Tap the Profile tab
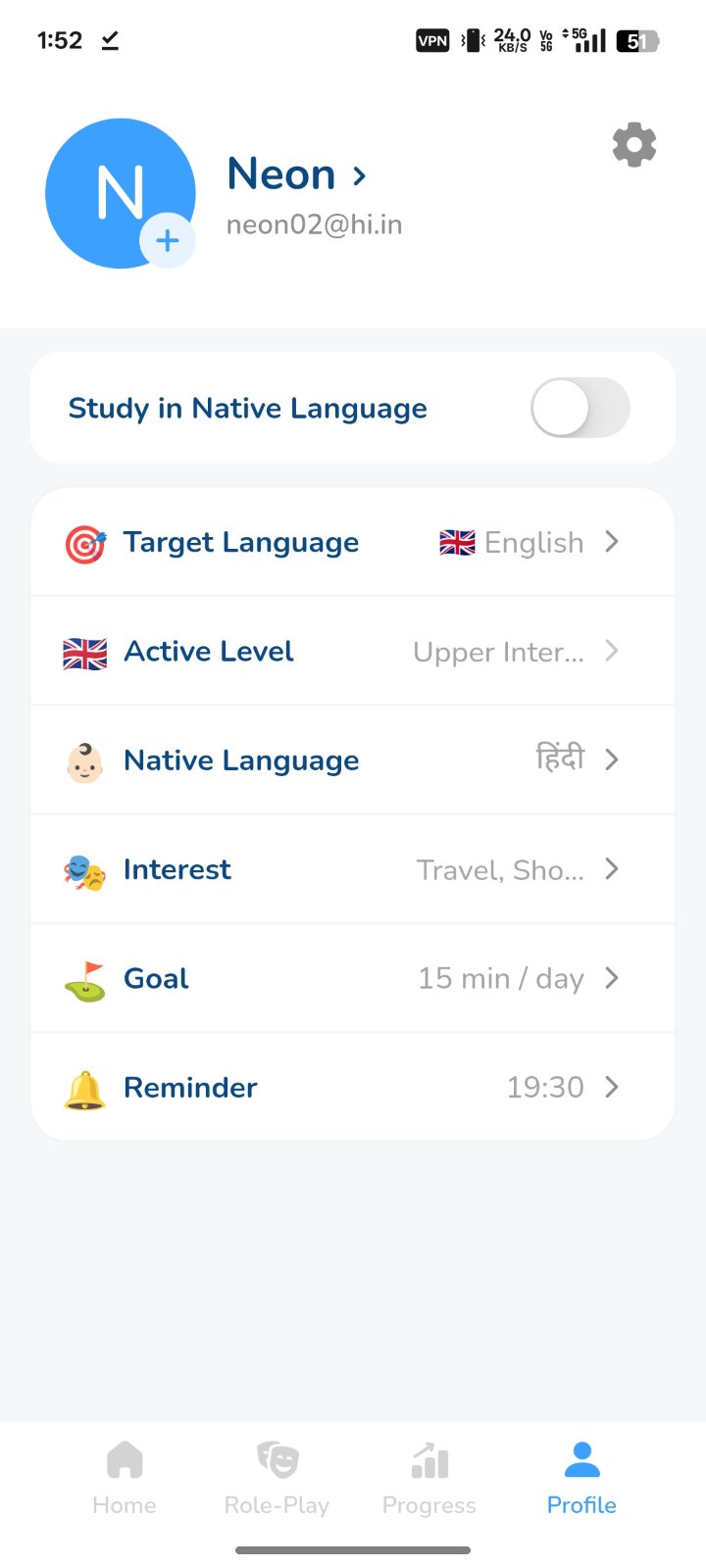Screen dimensions: 706x1568 (581, 1478)
